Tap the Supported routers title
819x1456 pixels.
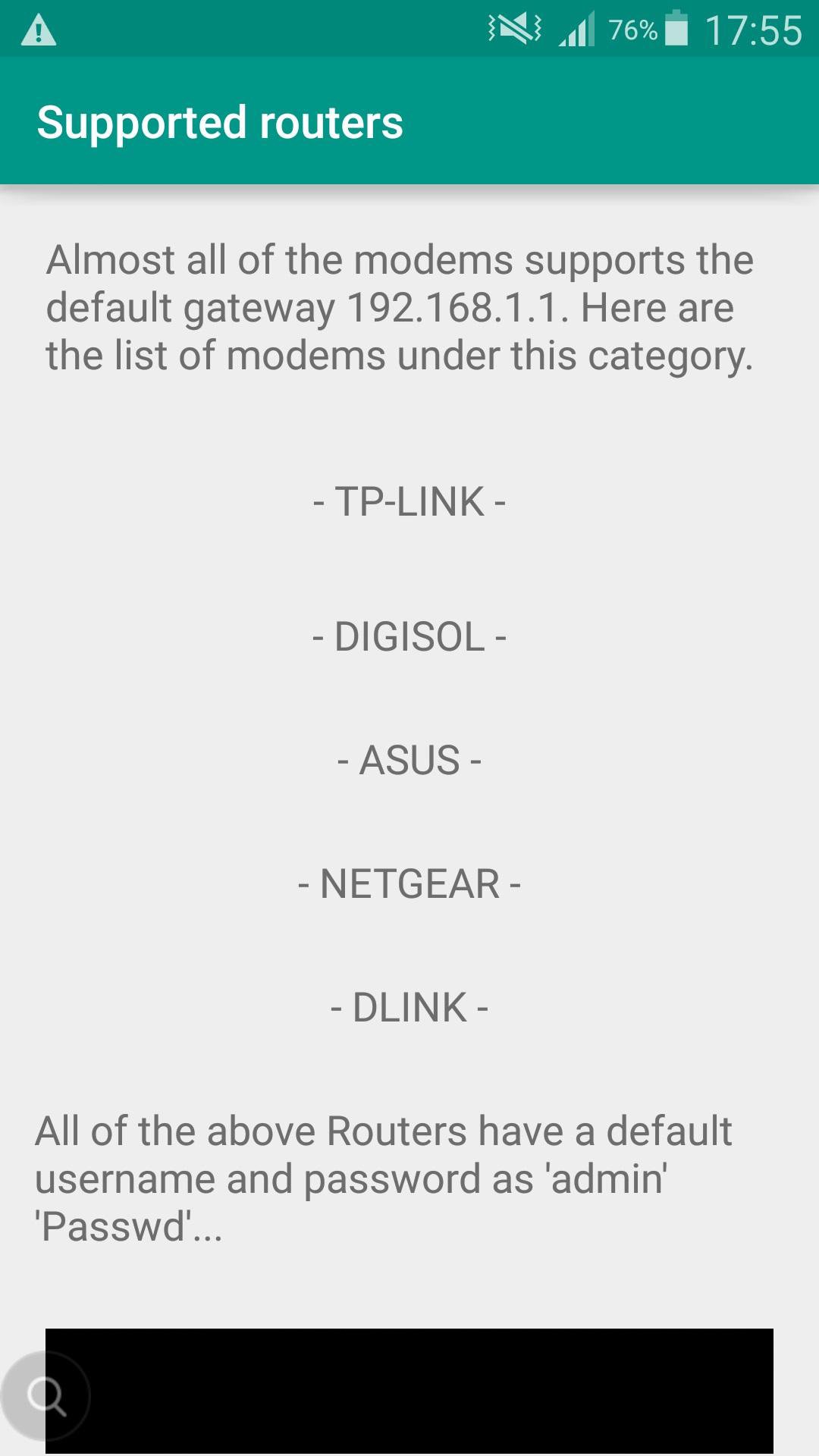[x=221, y=122]
